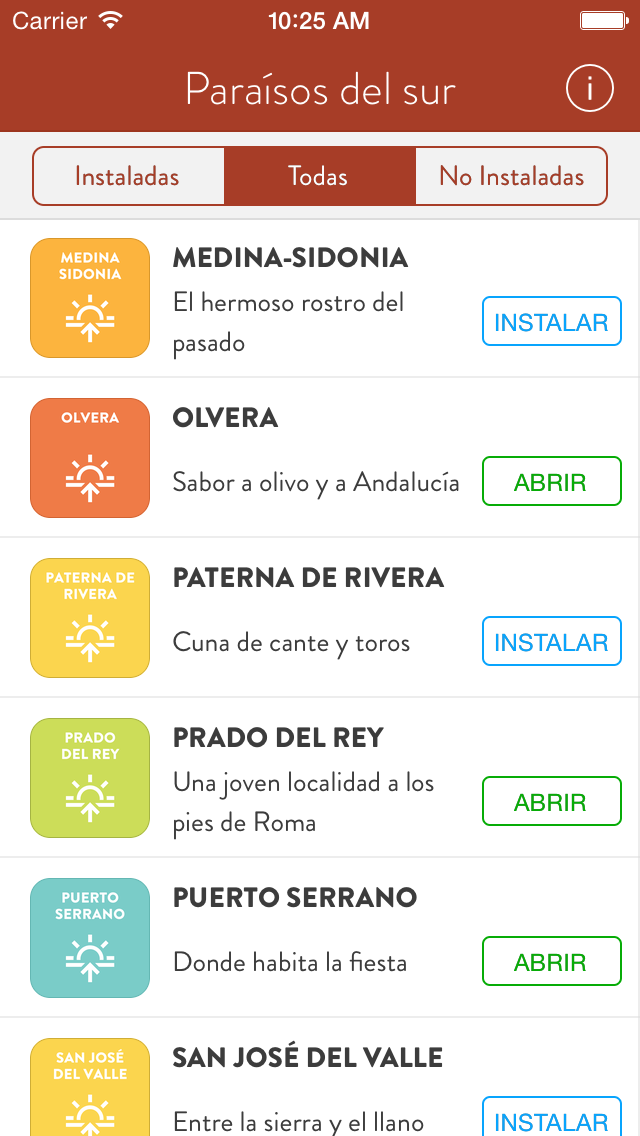Switch to the Instaladas tab
This screenshot has height=1136, width=640.
[127, 177]
